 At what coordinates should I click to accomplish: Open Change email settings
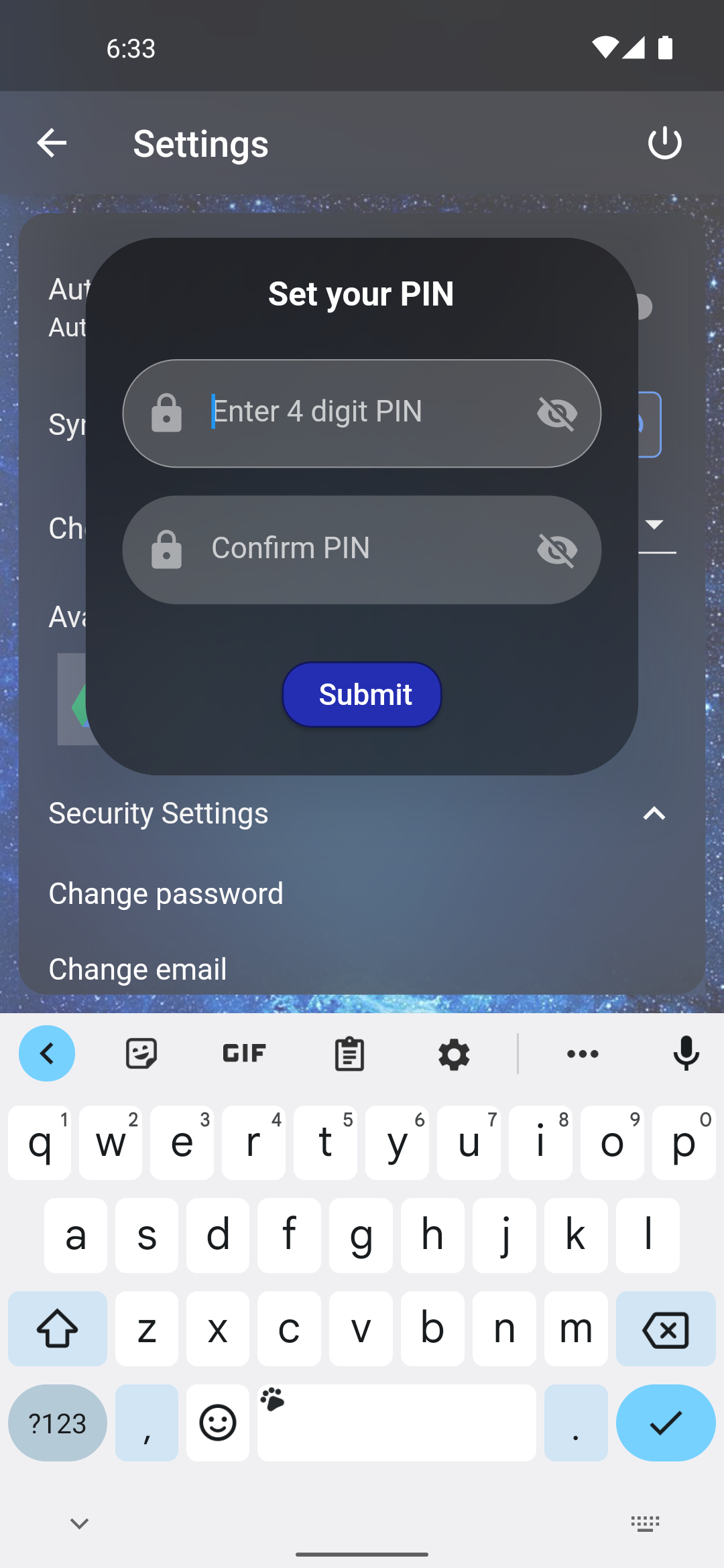pos(137,968)
